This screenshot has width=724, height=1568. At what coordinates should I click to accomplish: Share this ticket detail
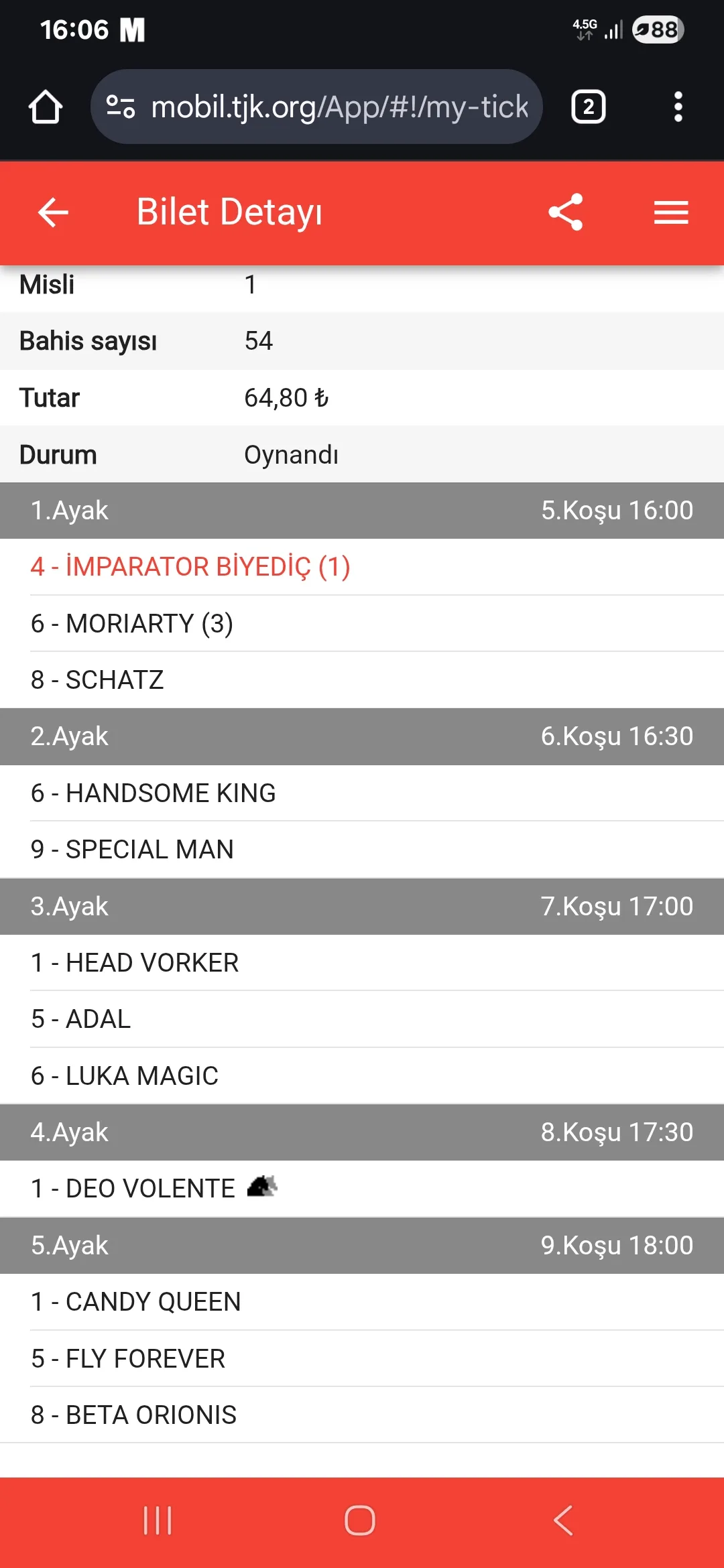tap(566, 212)
